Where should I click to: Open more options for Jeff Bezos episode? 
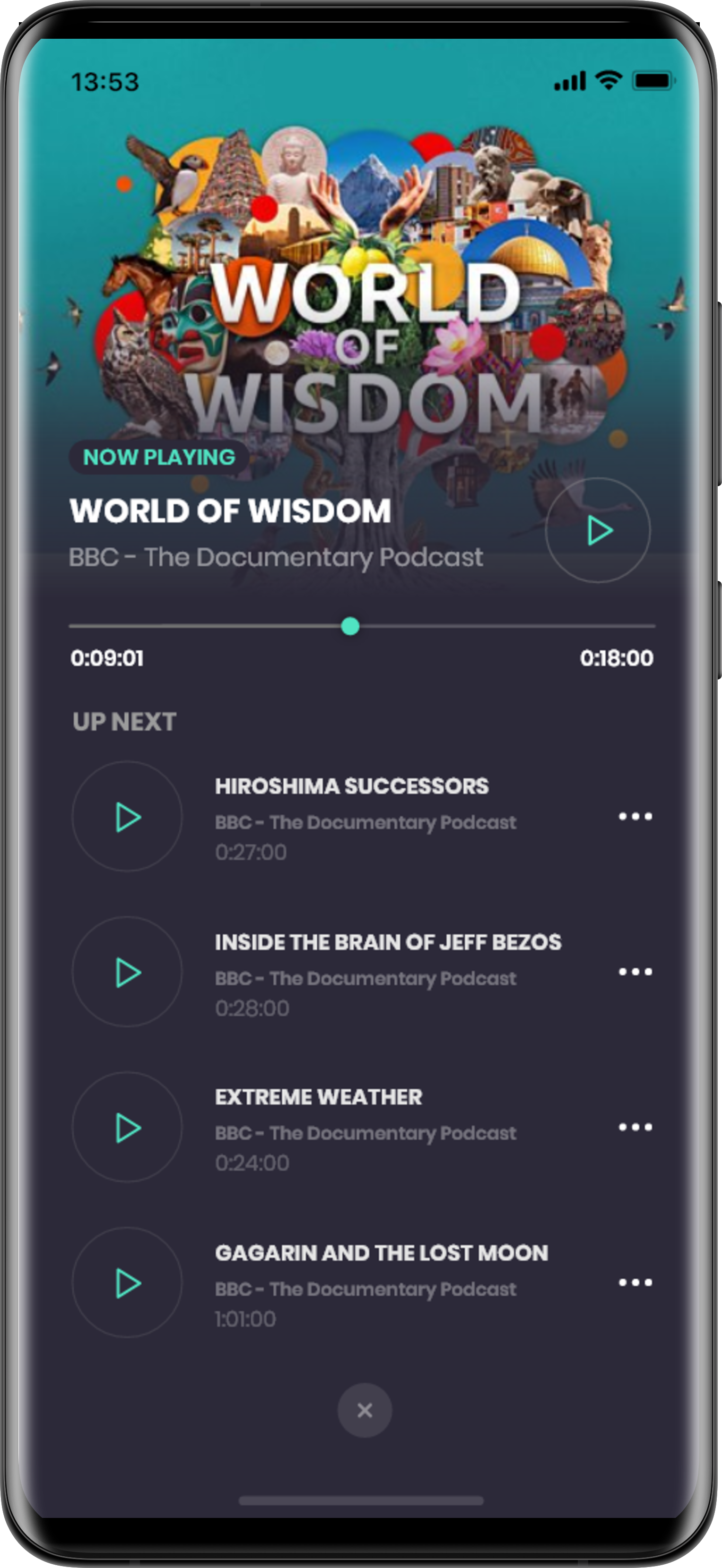[x=635, y=972]
